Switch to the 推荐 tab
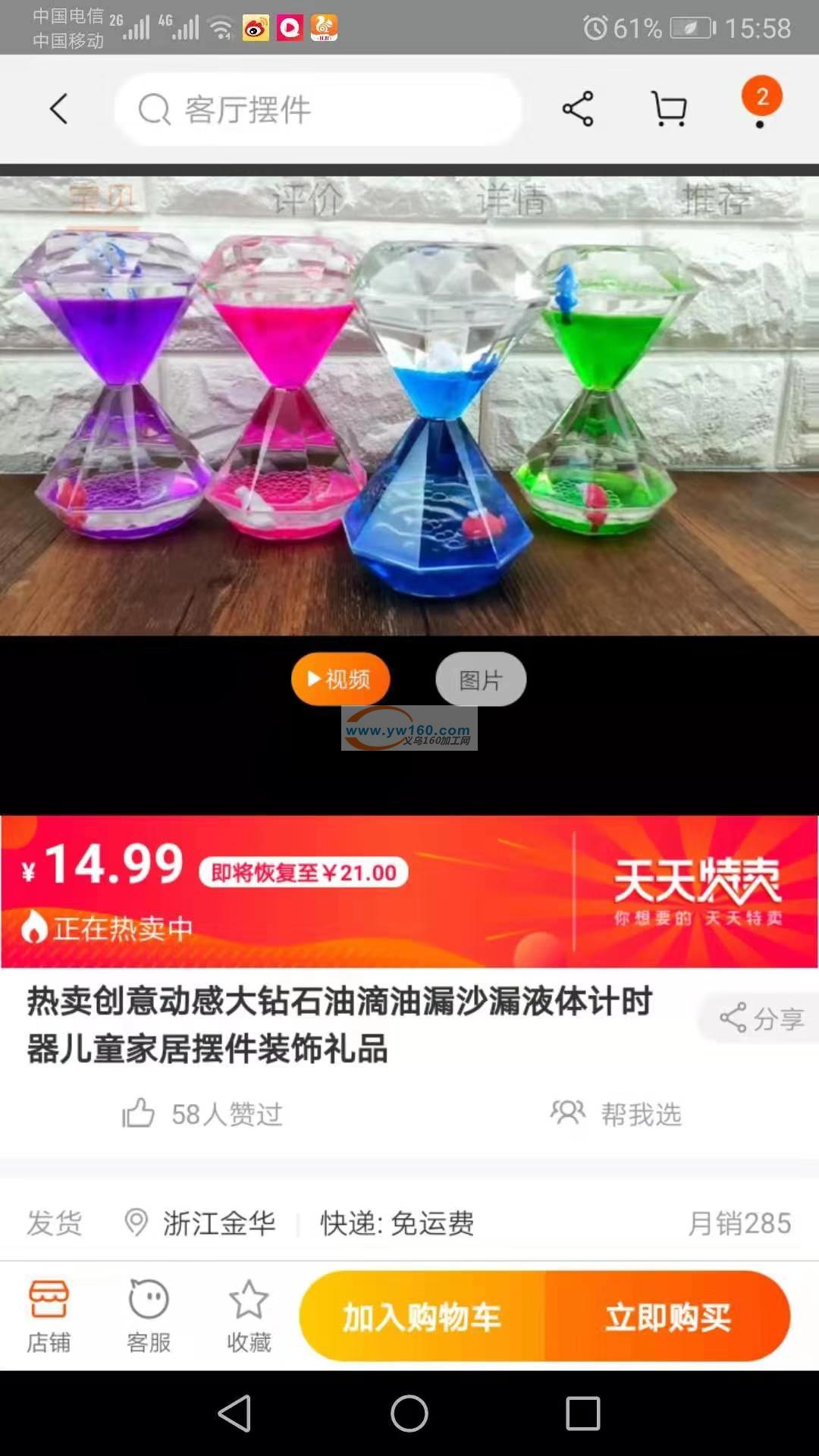The image size is (819, 1456). coord(717,199)
